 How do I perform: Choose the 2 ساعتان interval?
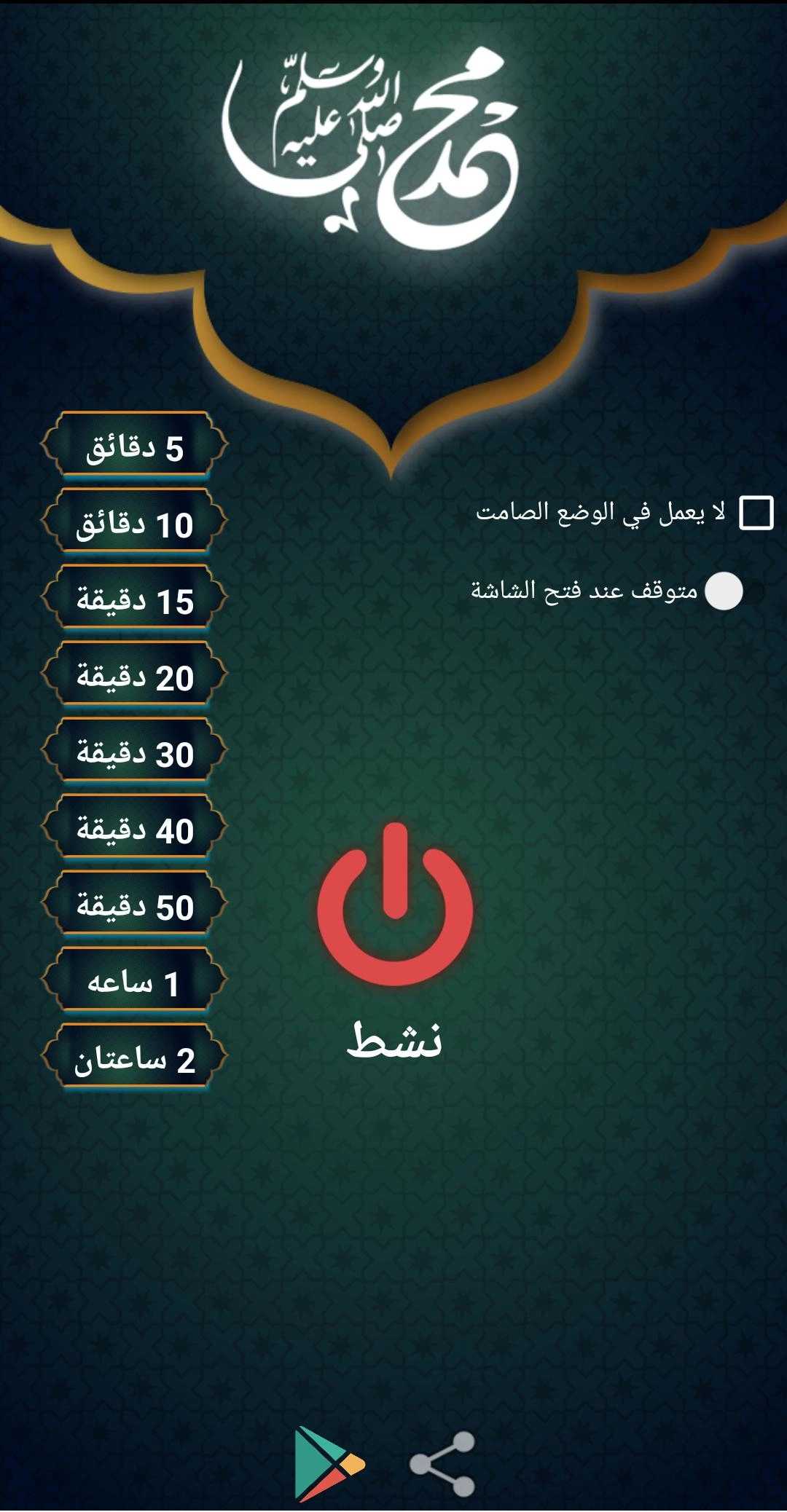[x=134, y=1059]
